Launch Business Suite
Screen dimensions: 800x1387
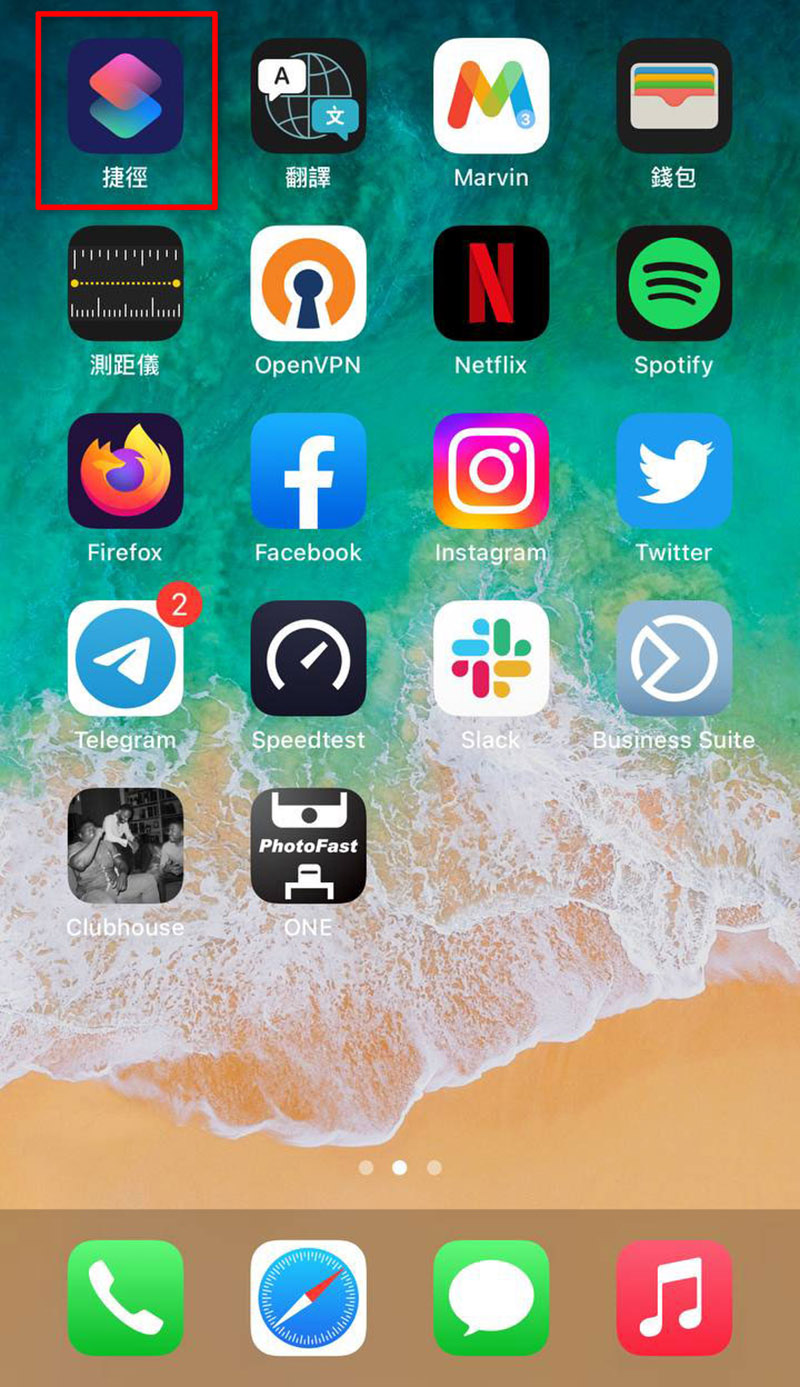674,658
